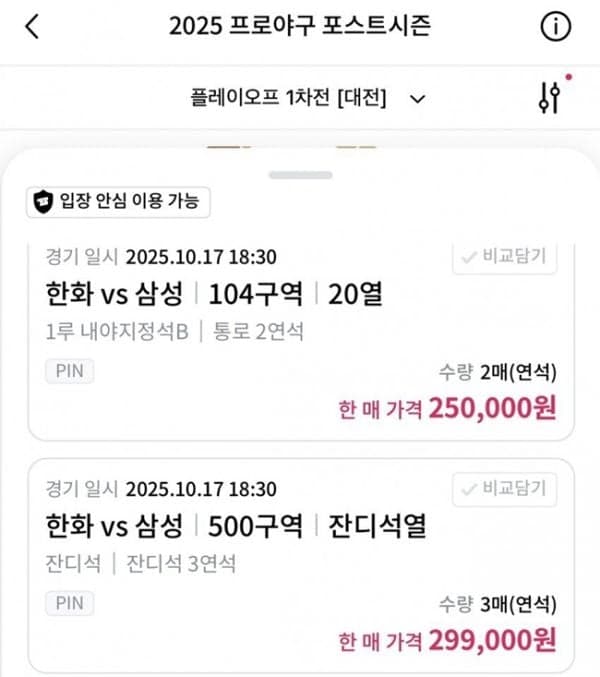Add the 104구역 20열 ticket to 비교담기

(x=504, y=257)
